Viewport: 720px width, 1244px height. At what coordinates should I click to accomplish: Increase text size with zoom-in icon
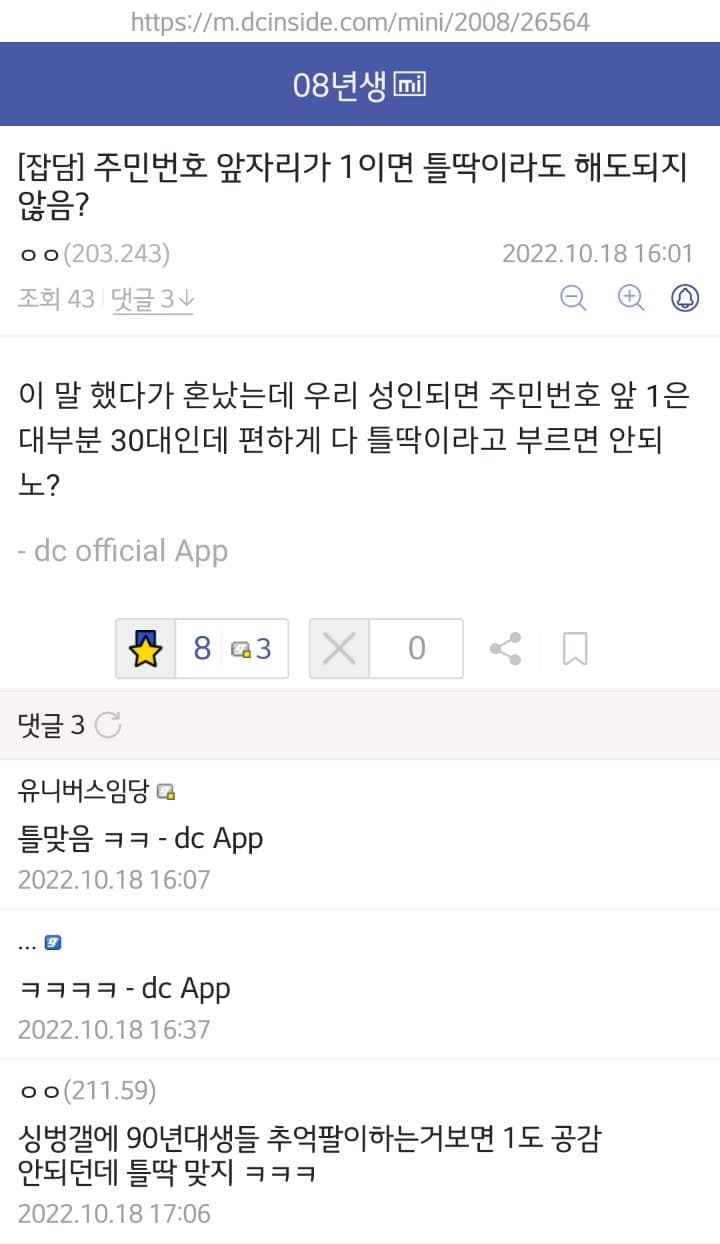(630, 298)
